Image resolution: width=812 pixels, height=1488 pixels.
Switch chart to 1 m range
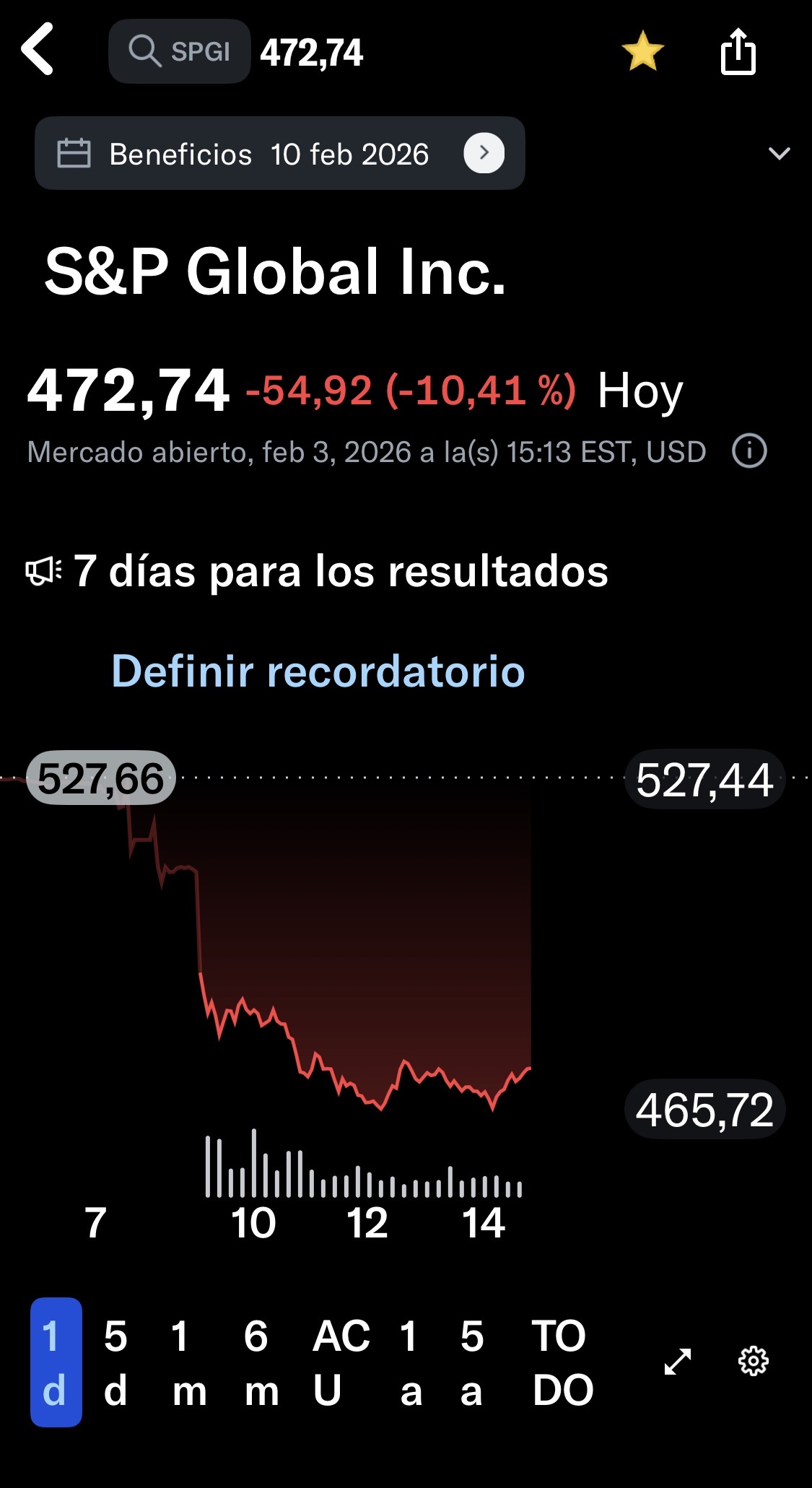pyautogui.click(x=188, y=1362)
